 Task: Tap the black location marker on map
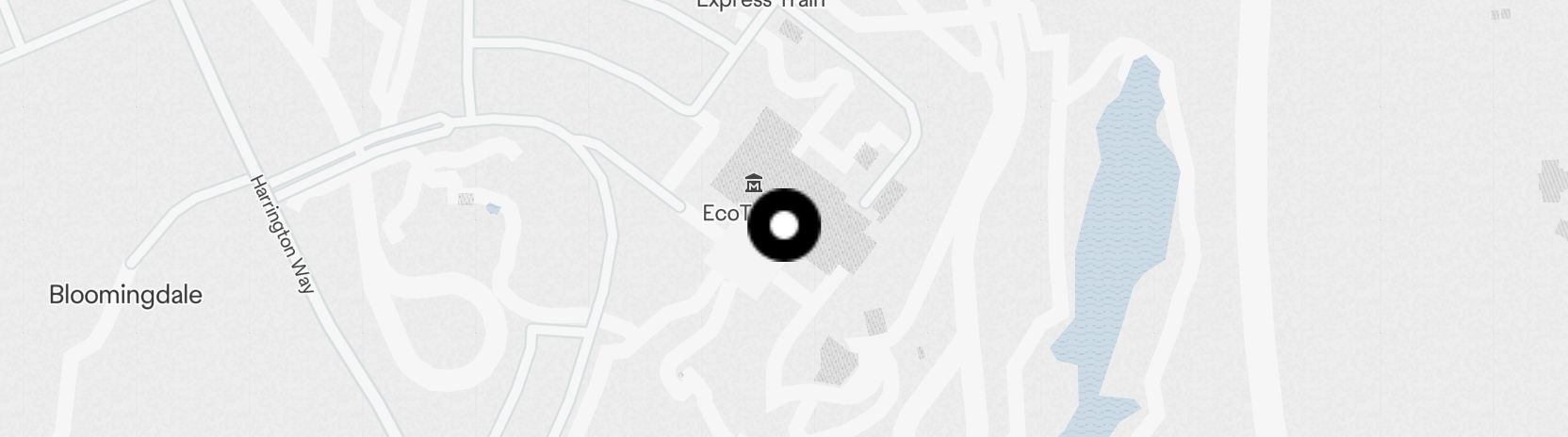[x=784, y=225]
